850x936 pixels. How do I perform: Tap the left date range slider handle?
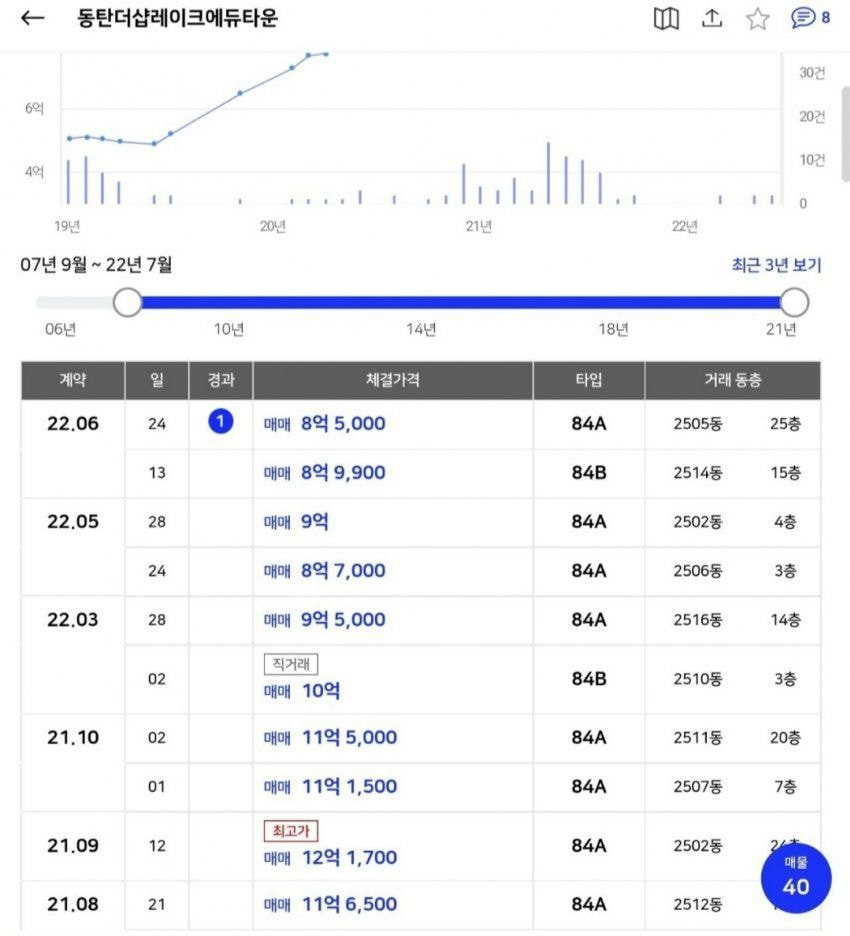click(128, 302)
